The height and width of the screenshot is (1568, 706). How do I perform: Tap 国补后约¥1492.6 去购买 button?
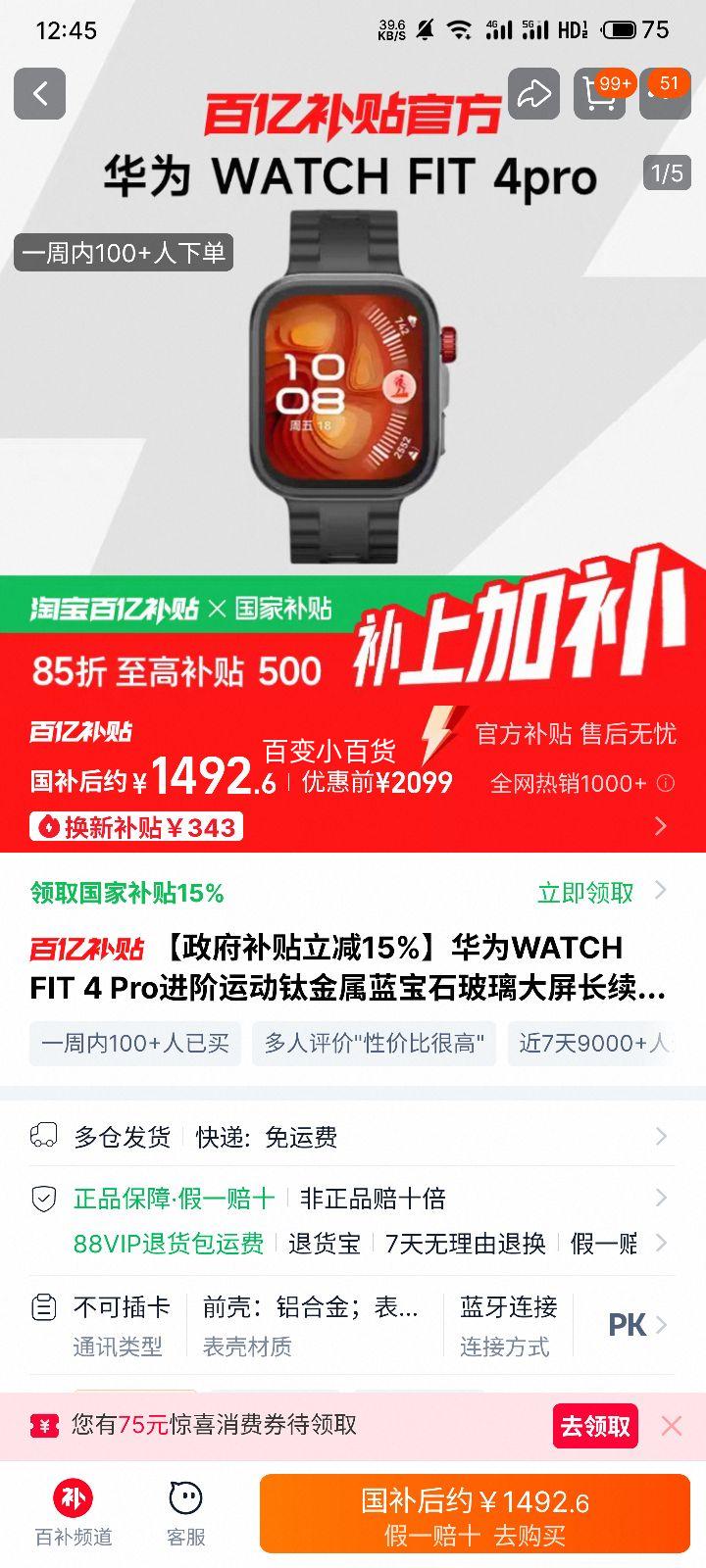click(475, 1515)
